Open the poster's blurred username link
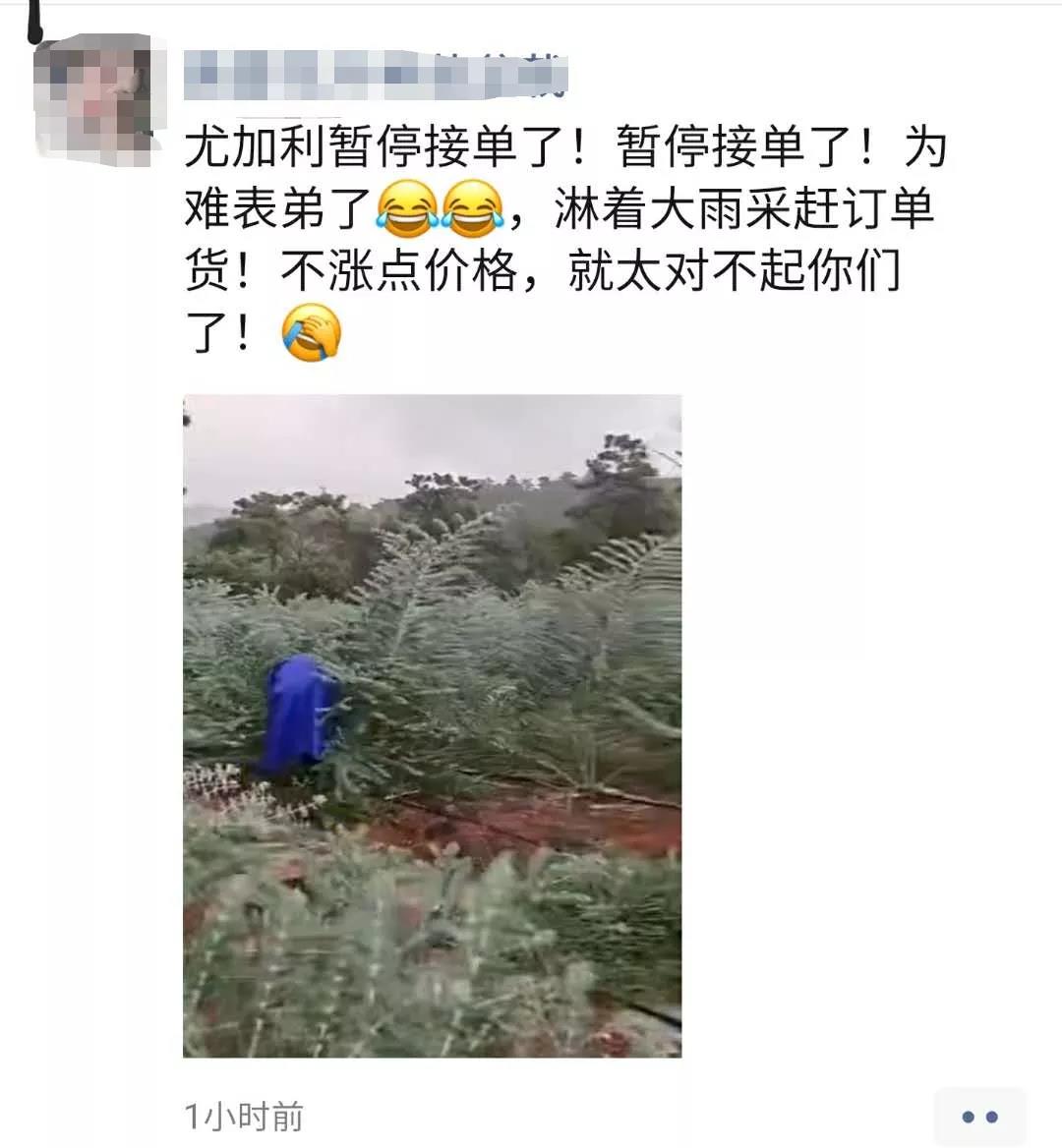 (376, 75)
